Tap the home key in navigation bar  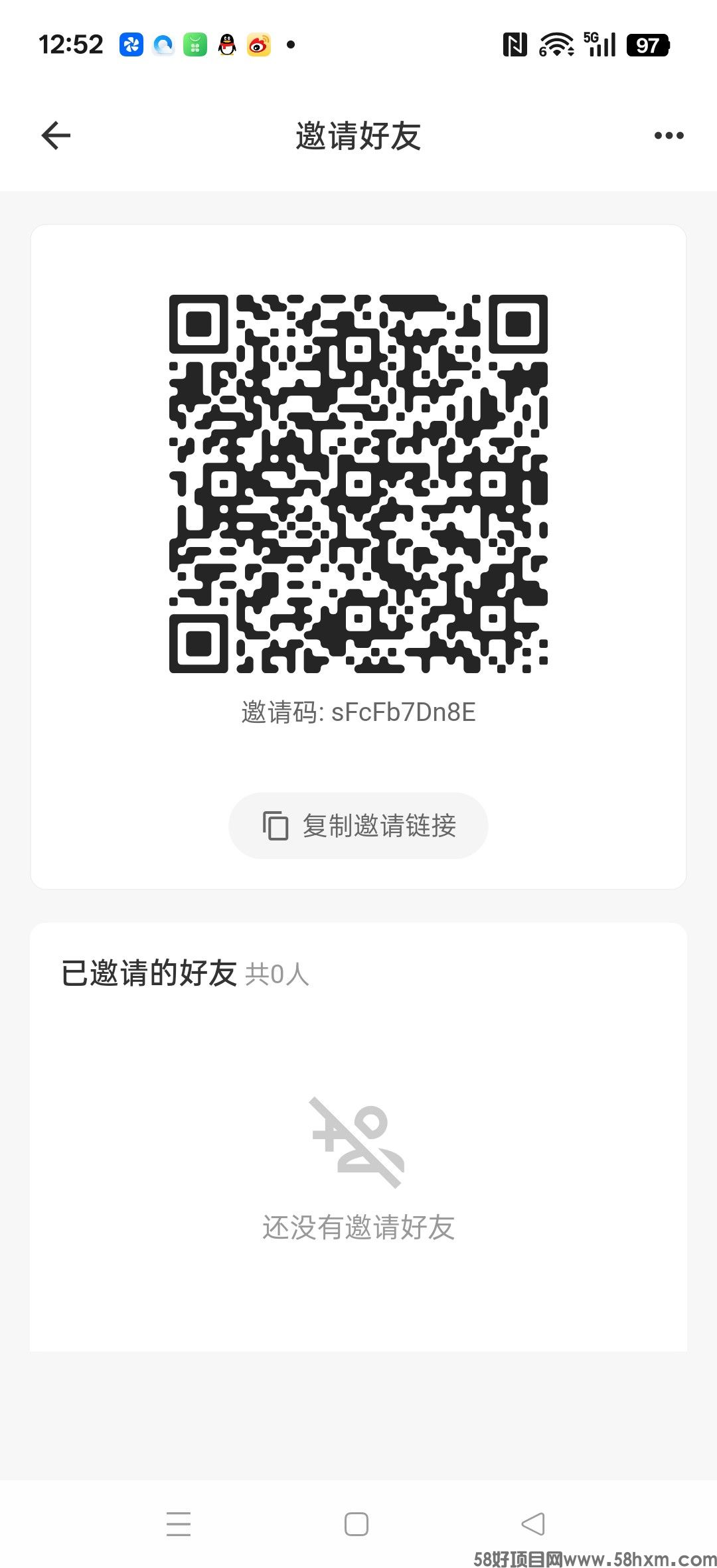pyautogui.click(x=357, y=1525)
